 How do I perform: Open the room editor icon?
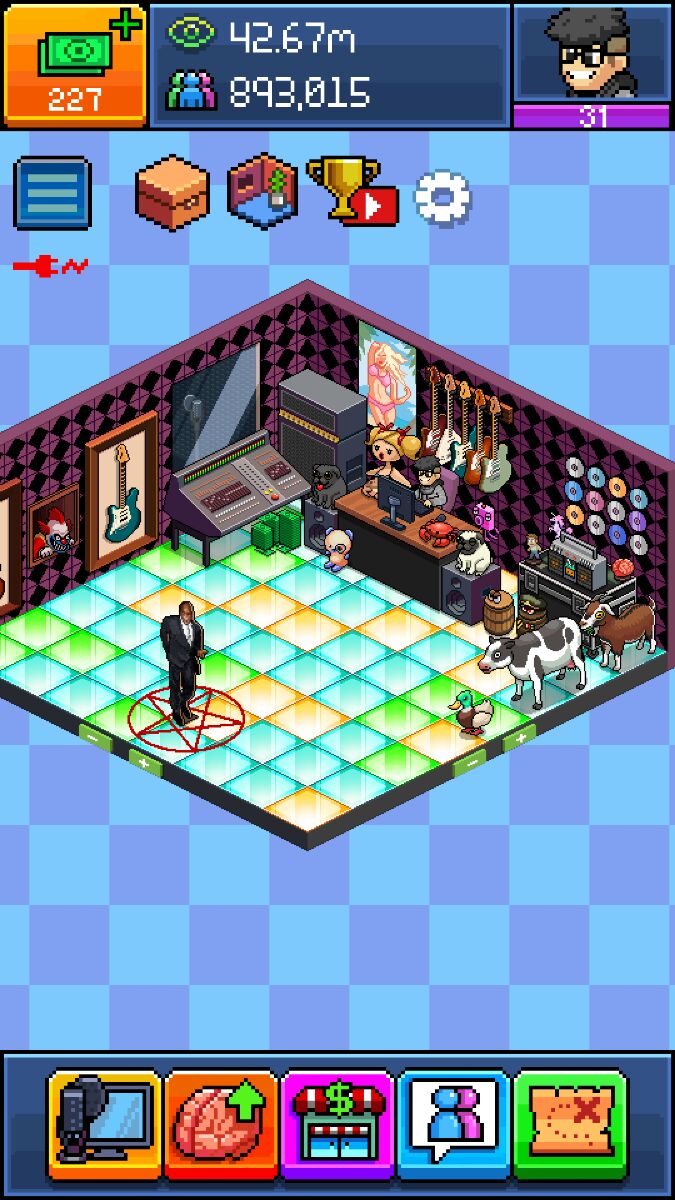point(263,190)
